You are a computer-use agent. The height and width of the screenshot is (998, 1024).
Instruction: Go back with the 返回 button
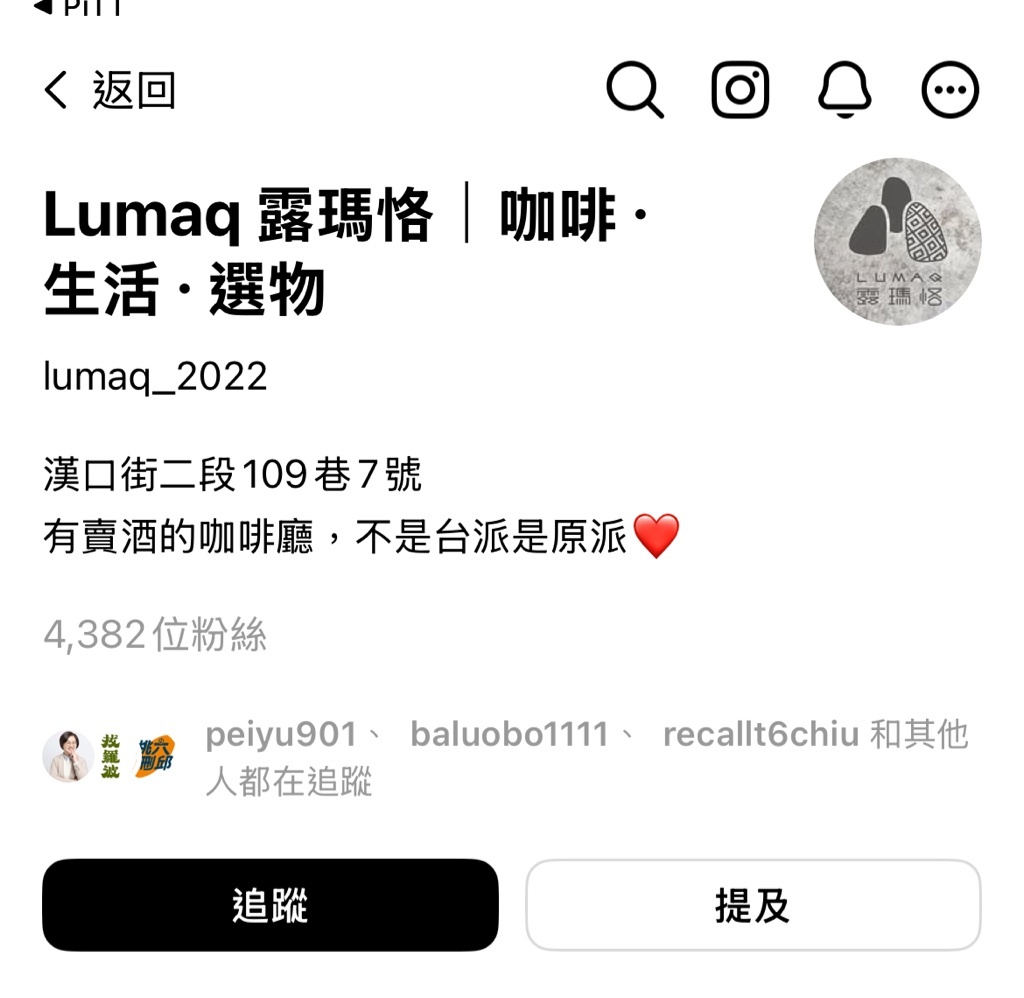[110, 91]
